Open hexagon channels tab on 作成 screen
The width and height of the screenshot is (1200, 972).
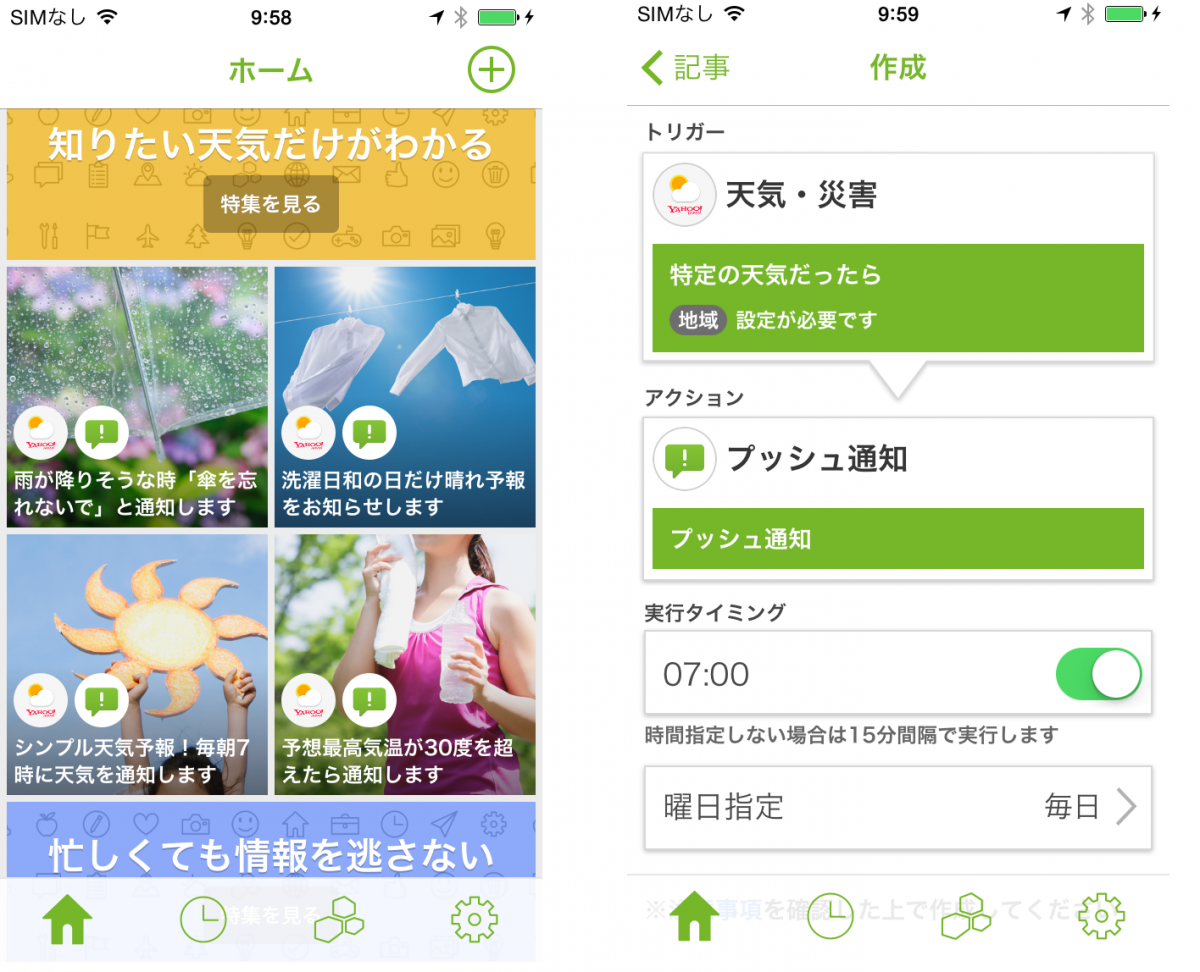(965, 918)
